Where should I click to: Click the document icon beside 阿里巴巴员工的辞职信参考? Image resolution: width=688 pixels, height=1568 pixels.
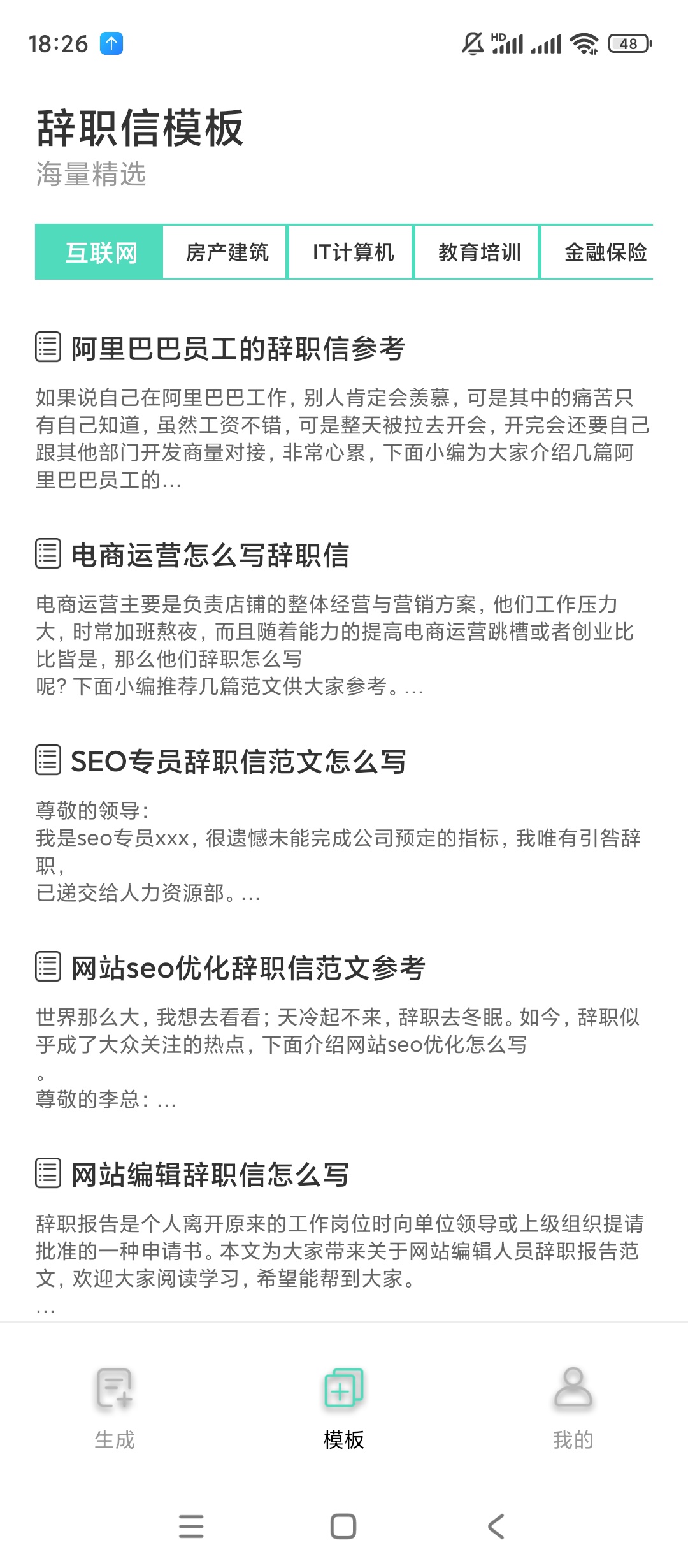click(x=47, y=347)
